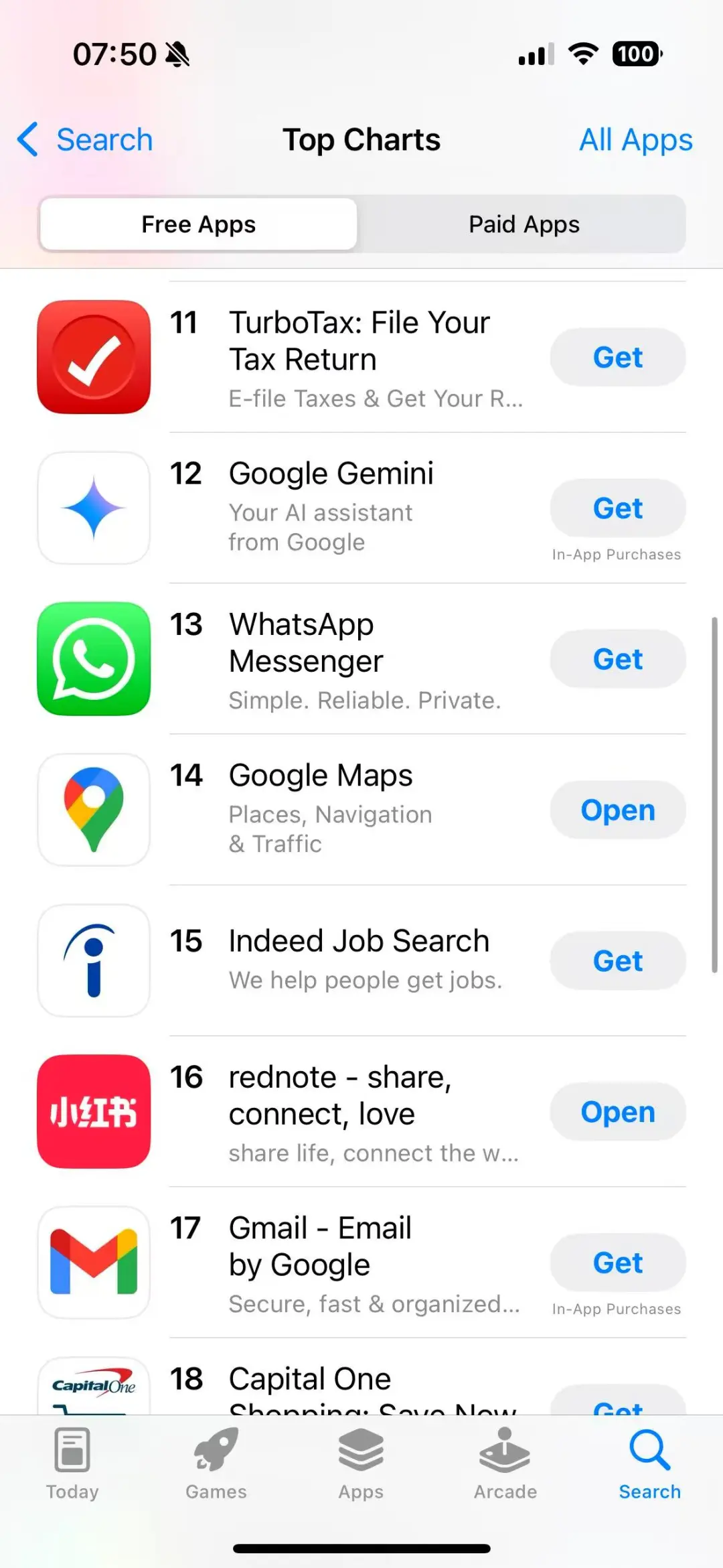
Task: Get Indeed Job Search
Action: point(617,960)
